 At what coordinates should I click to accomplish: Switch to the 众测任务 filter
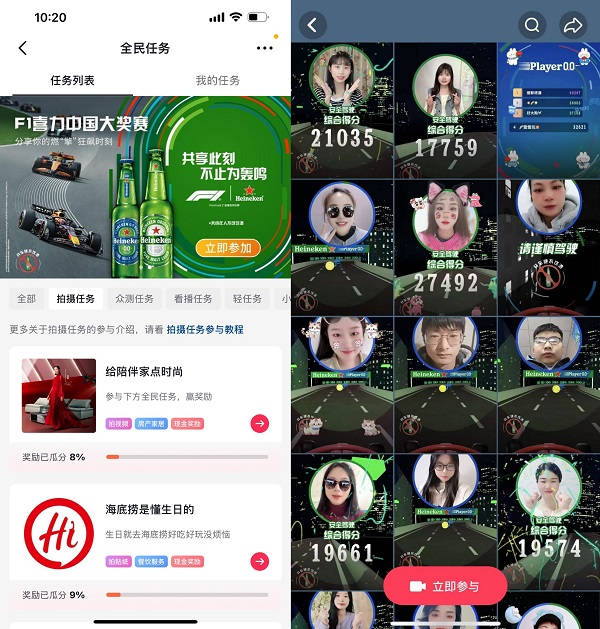coord(134,299)
